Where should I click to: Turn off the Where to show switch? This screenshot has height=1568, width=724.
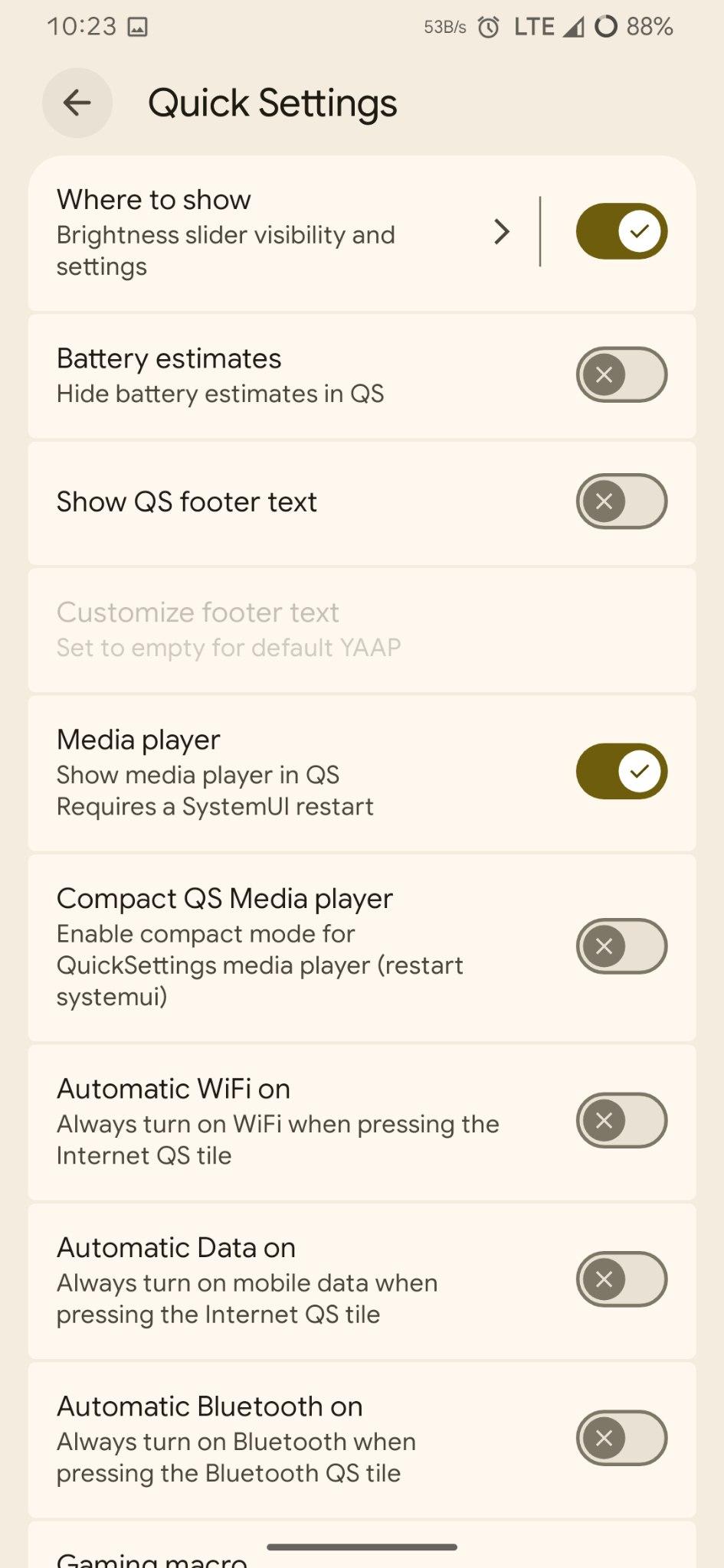(x=621, y=231)
